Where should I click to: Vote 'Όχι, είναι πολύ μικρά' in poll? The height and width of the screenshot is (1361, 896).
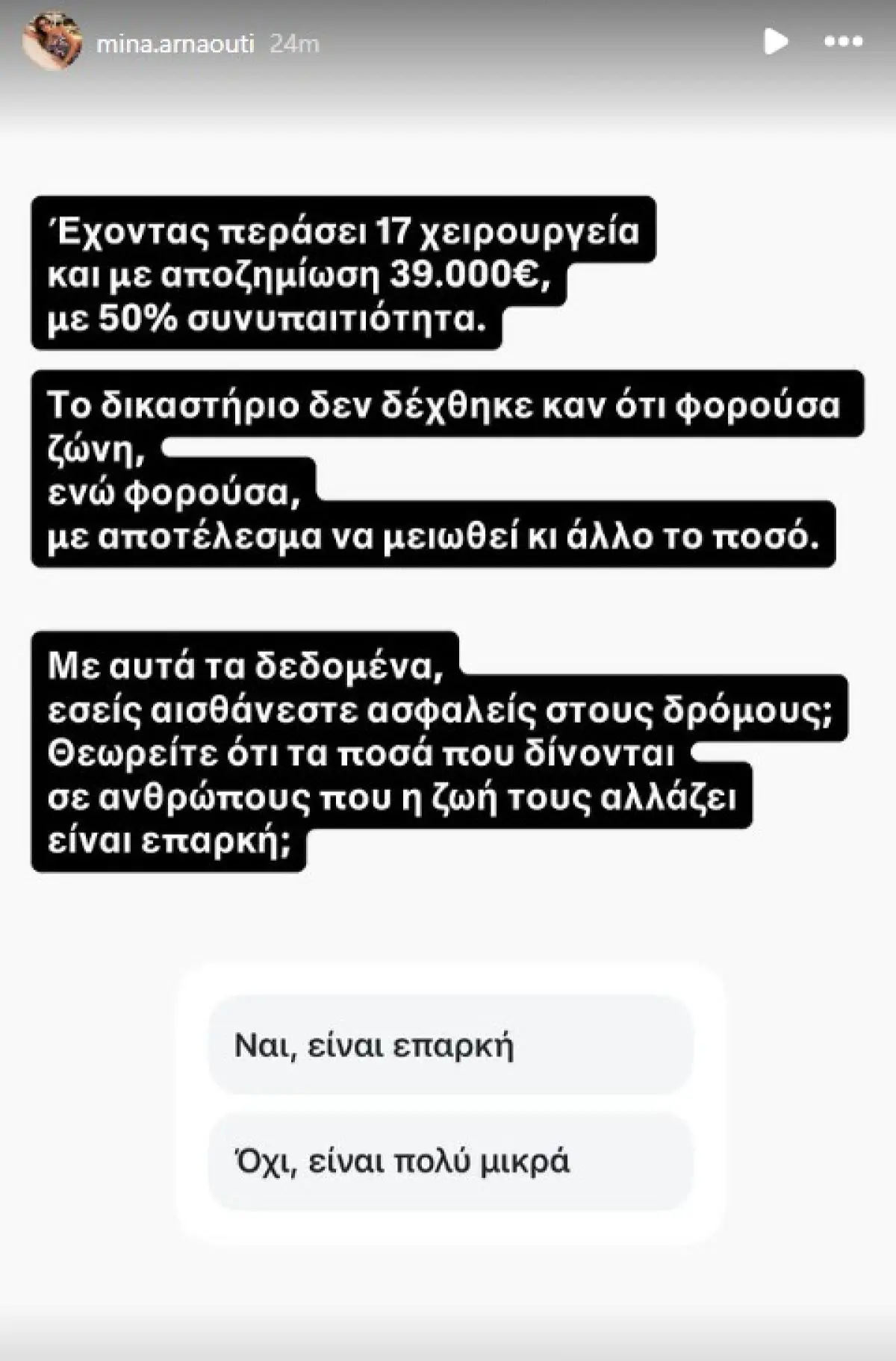click(450, 1162)
